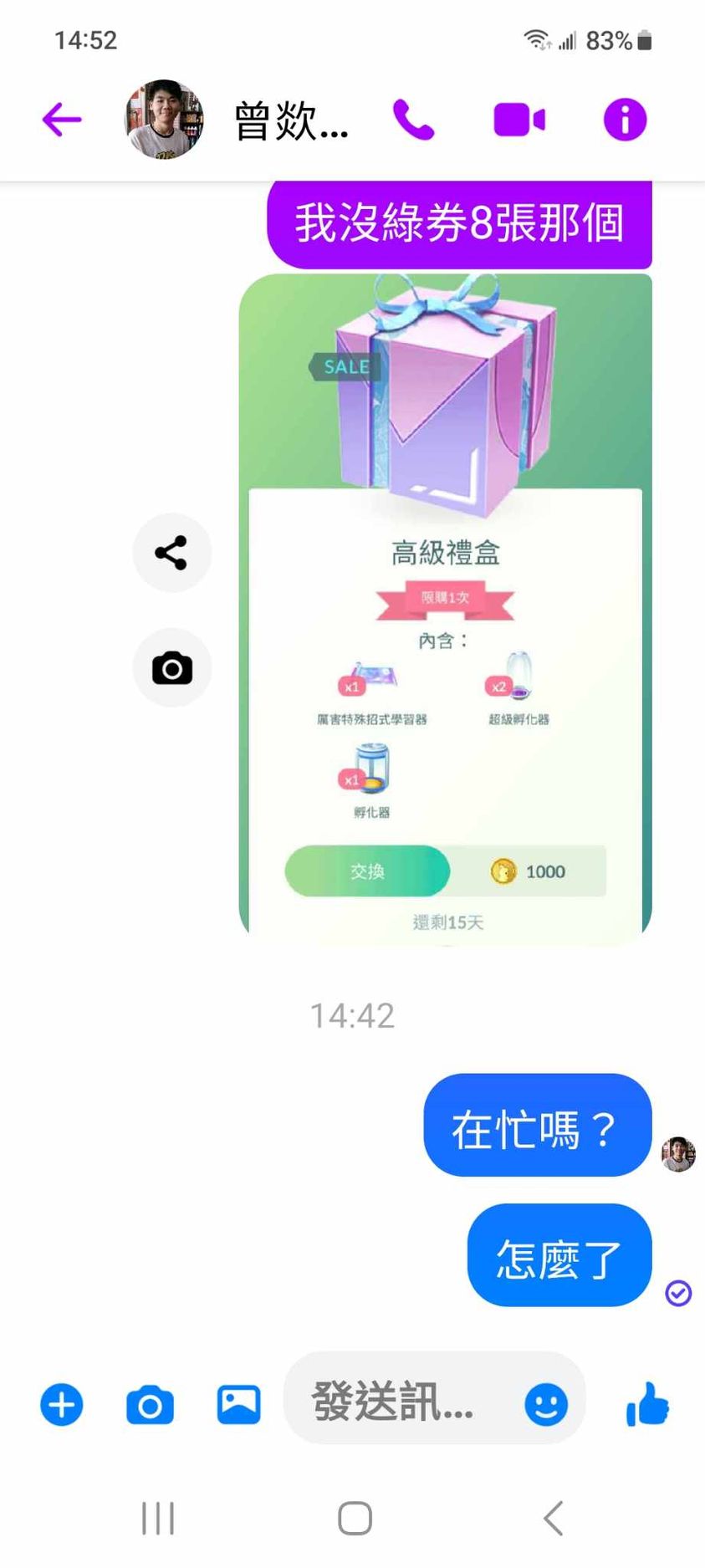Open the camera from the bottom toolbar
This screenshot has height=1568, width=705.
point(151,1405)
